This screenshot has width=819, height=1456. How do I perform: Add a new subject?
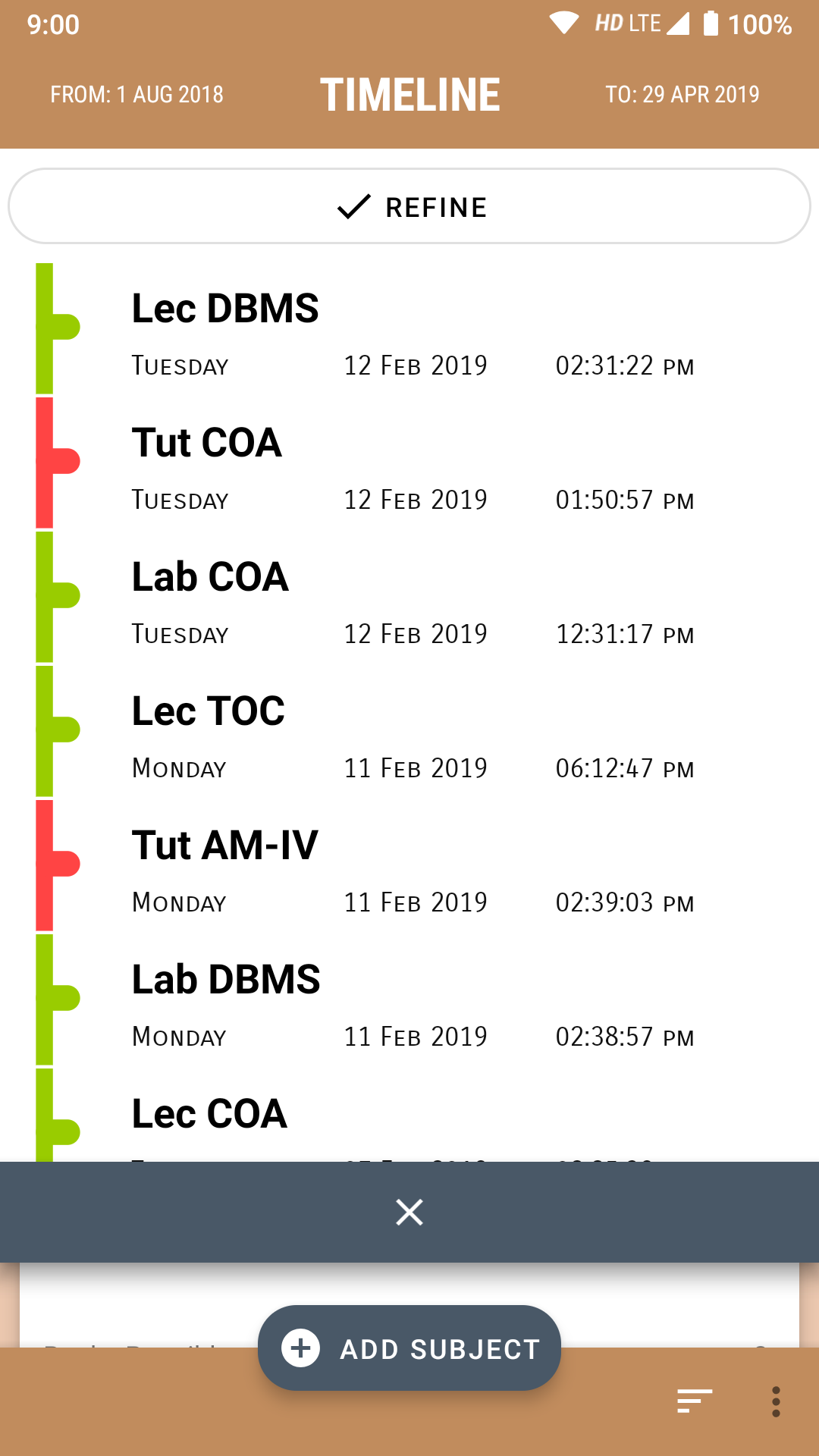(409, 1348)
